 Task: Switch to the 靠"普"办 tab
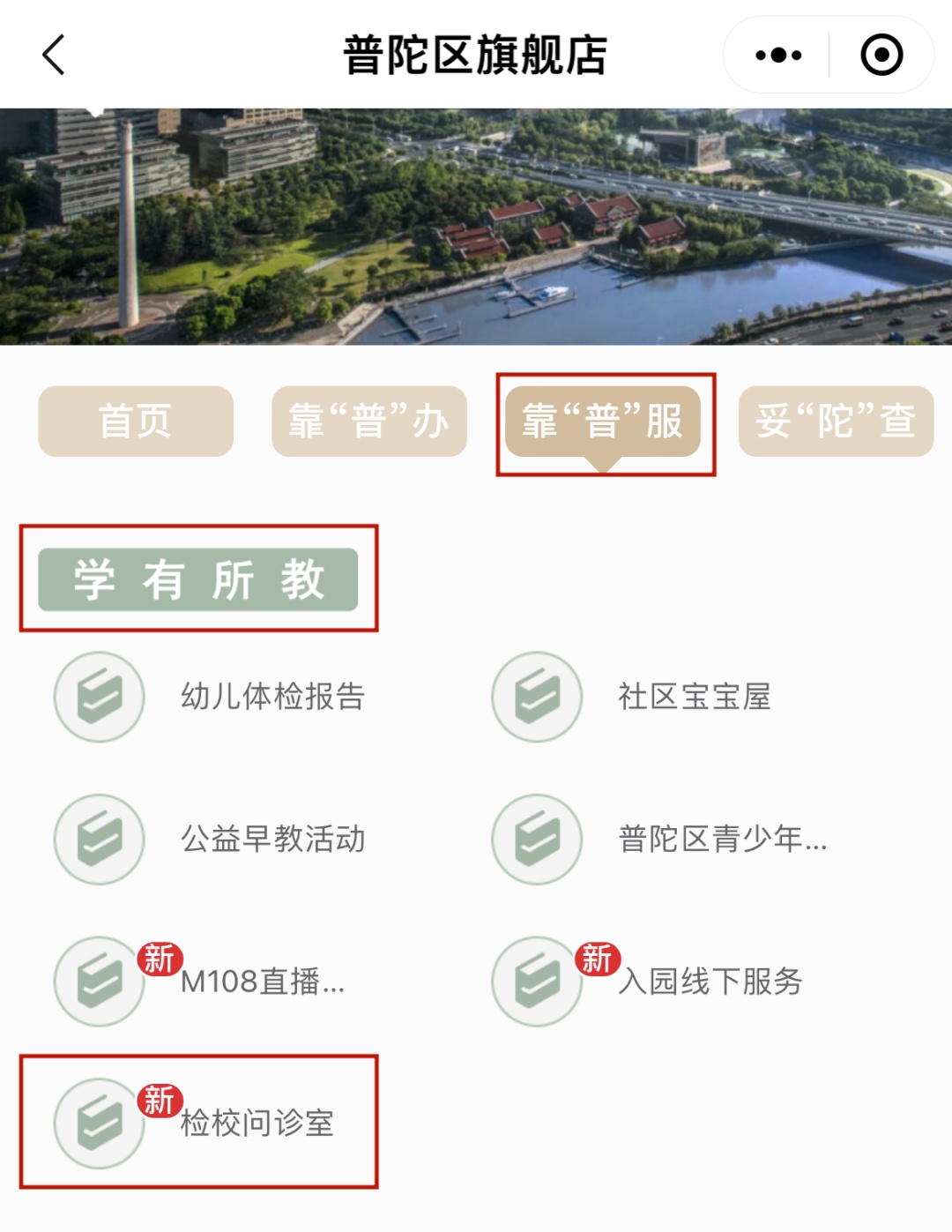[369, 421]
